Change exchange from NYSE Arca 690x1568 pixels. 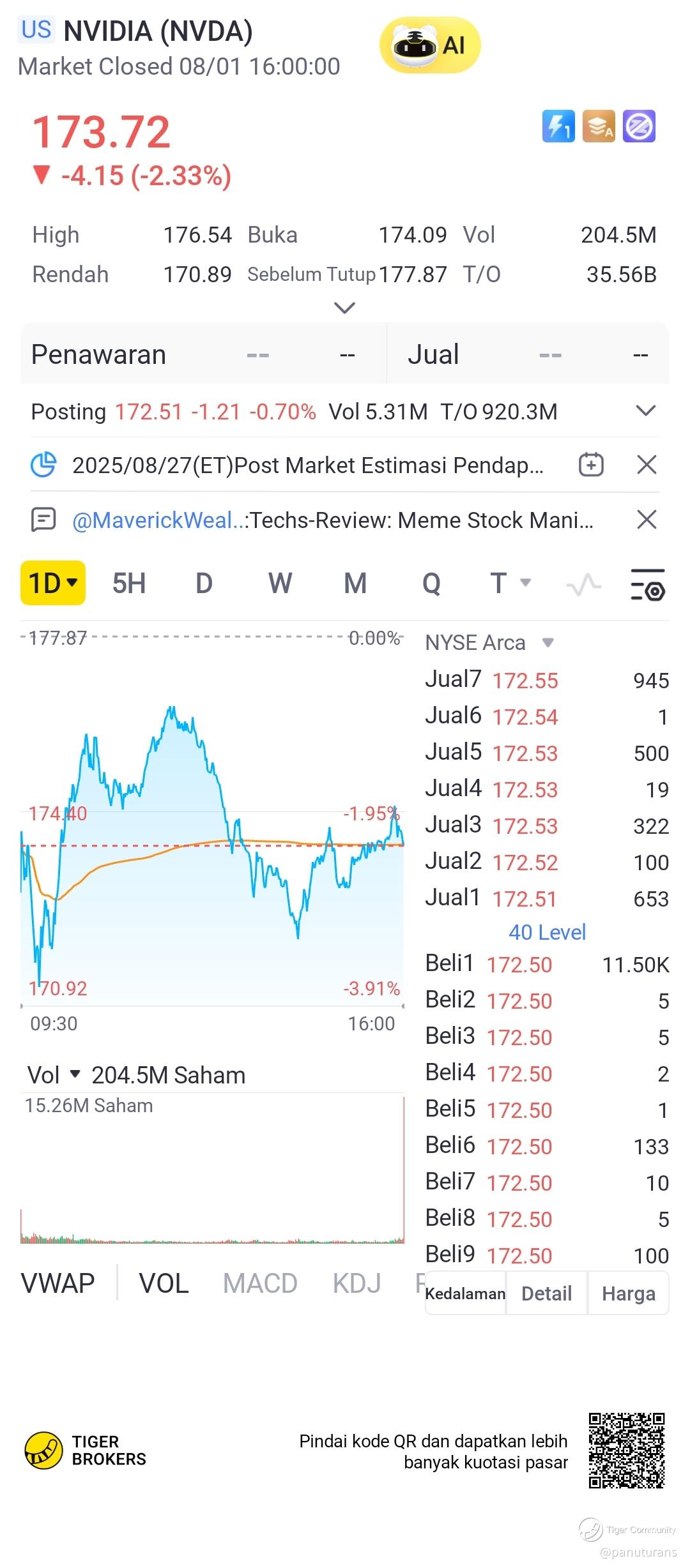489,642
